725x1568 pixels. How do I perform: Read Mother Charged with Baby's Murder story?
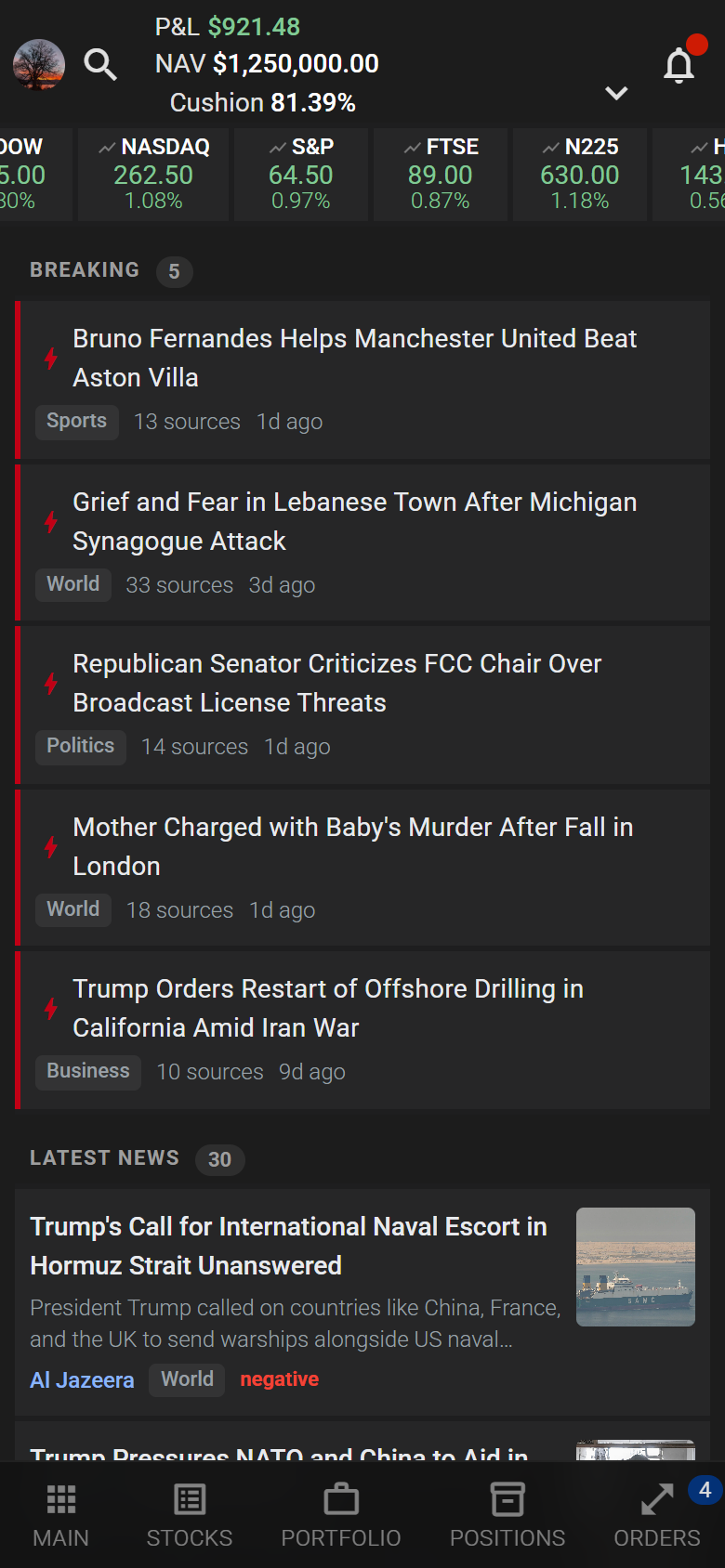pos(353,846)
